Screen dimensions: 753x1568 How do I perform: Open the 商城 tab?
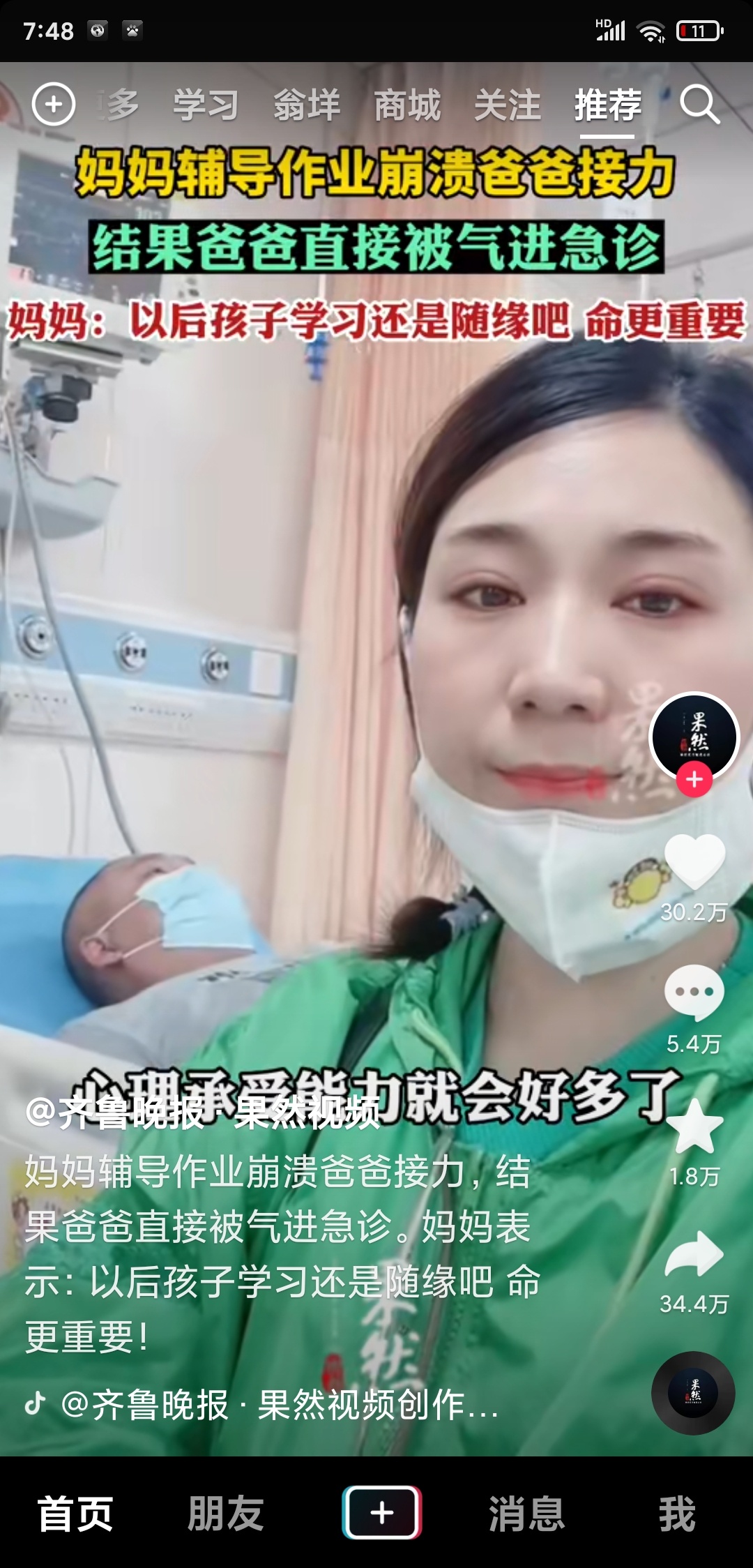coord(407,105)
